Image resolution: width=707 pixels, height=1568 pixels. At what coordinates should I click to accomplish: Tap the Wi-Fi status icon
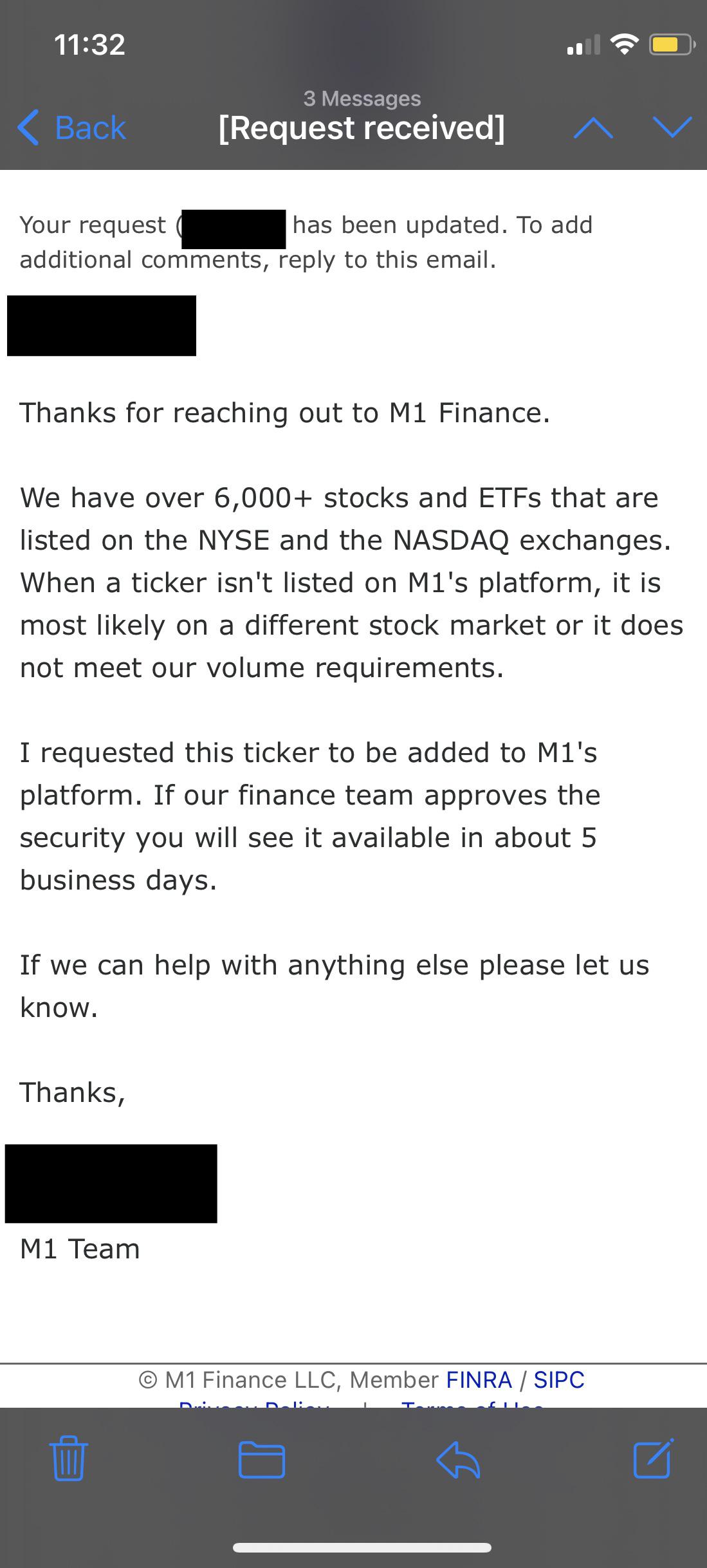point(621,44)
